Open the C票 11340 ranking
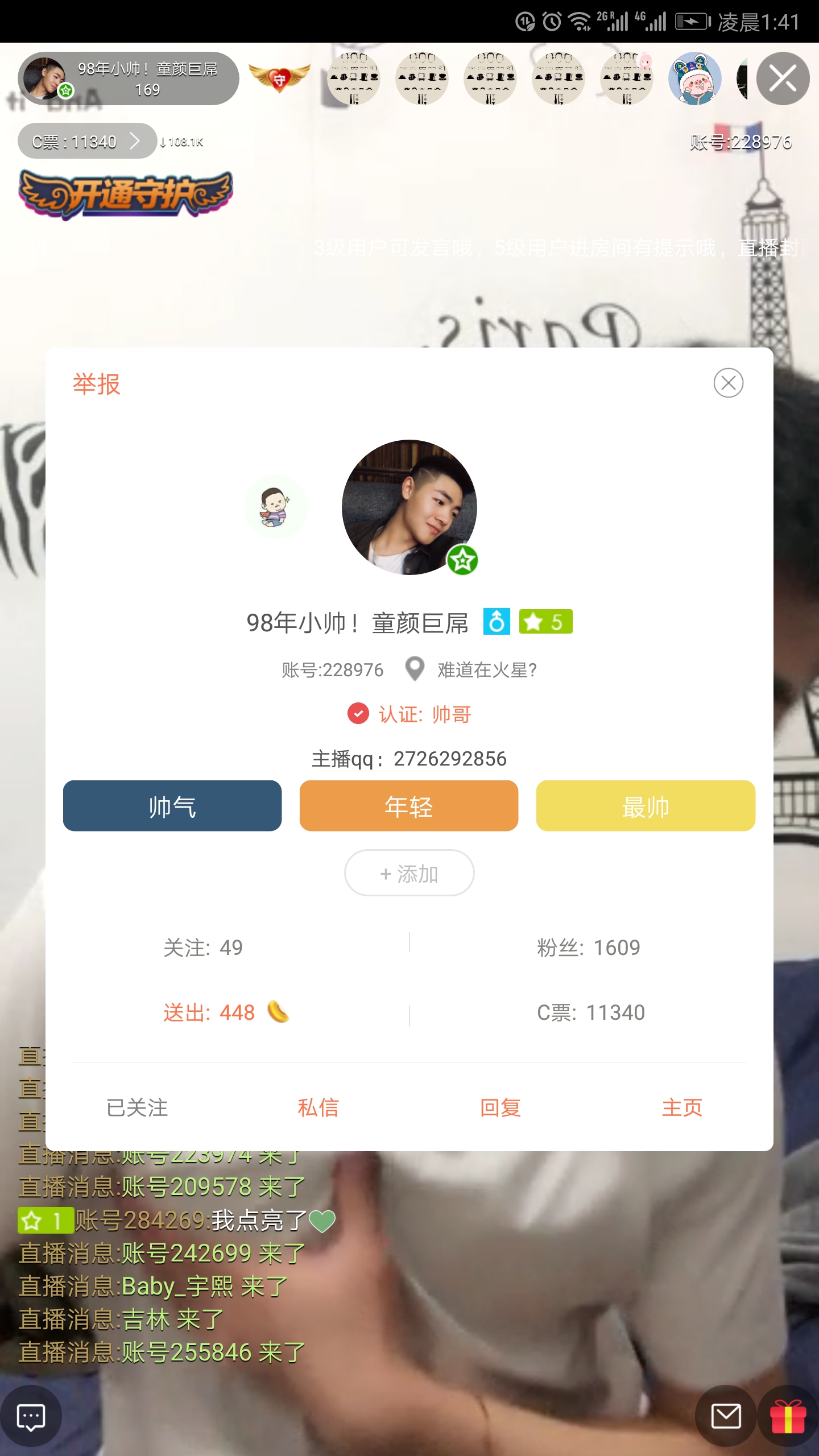The image size is (819, 1456). click(x=87, y=141)
